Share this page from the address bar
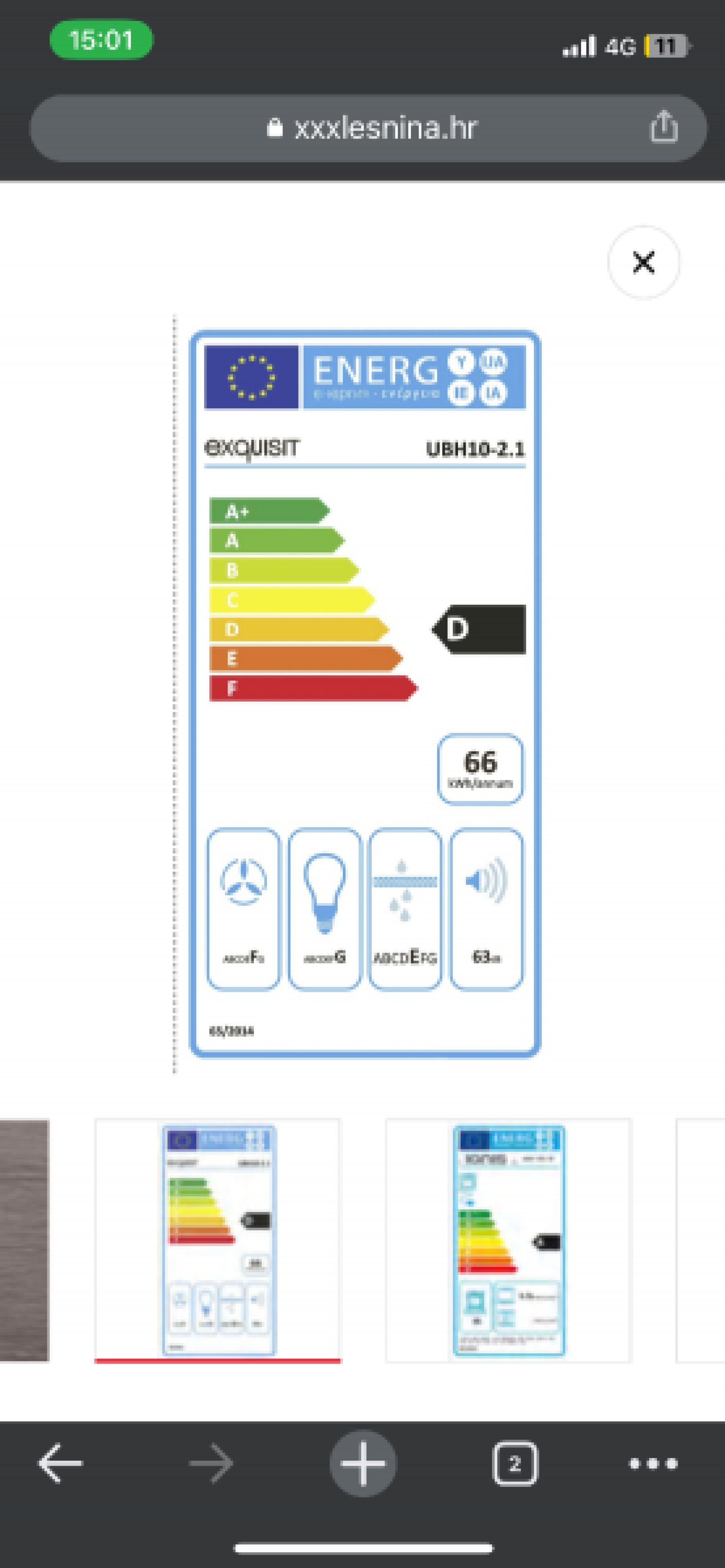Image resolution: width=725 pixels, height=1568 pixels. click(663, 127)
